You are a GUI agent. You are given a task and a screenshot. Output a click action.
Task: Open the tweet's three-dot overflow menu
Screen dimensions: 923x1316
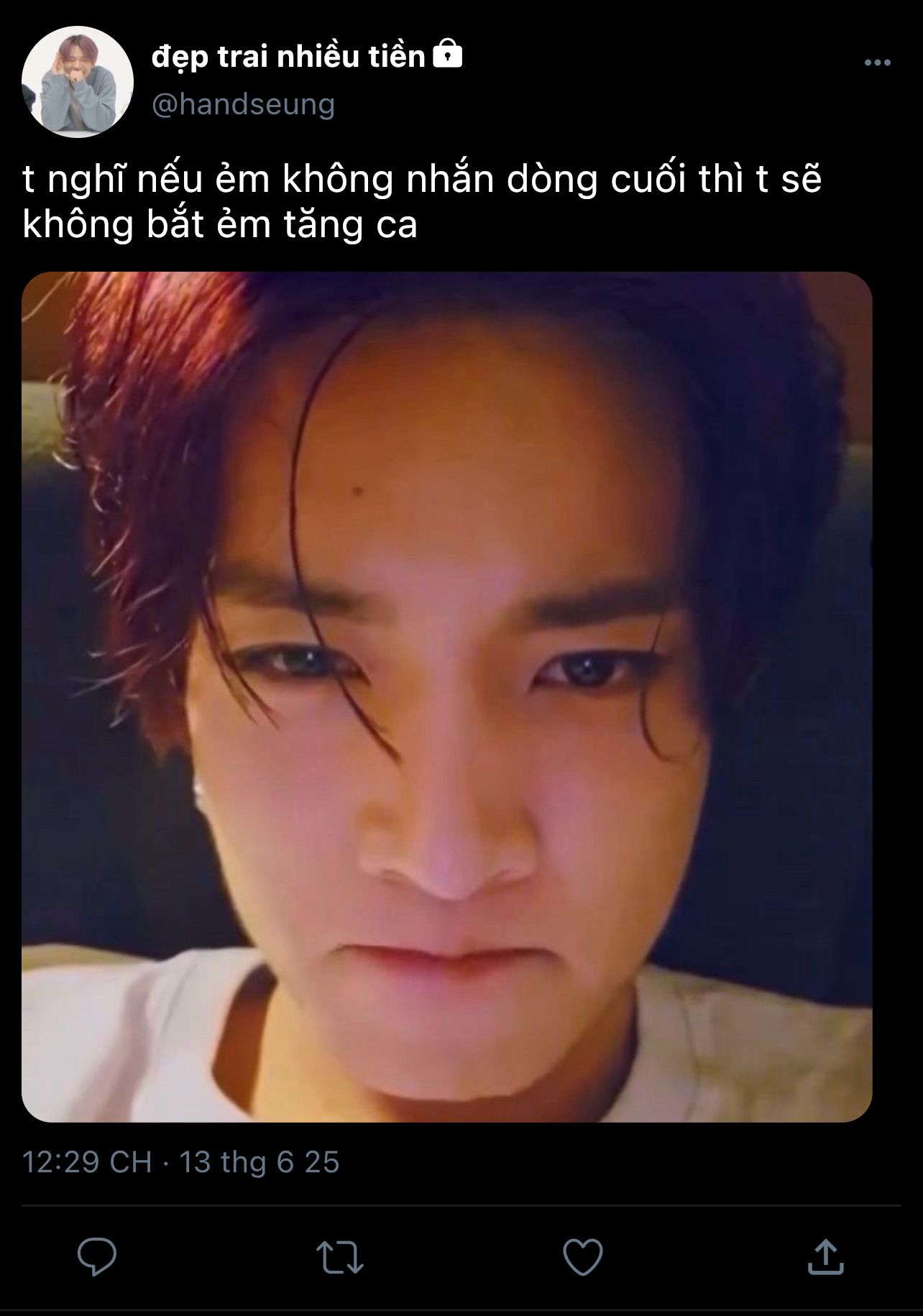[x=877, y=63]
